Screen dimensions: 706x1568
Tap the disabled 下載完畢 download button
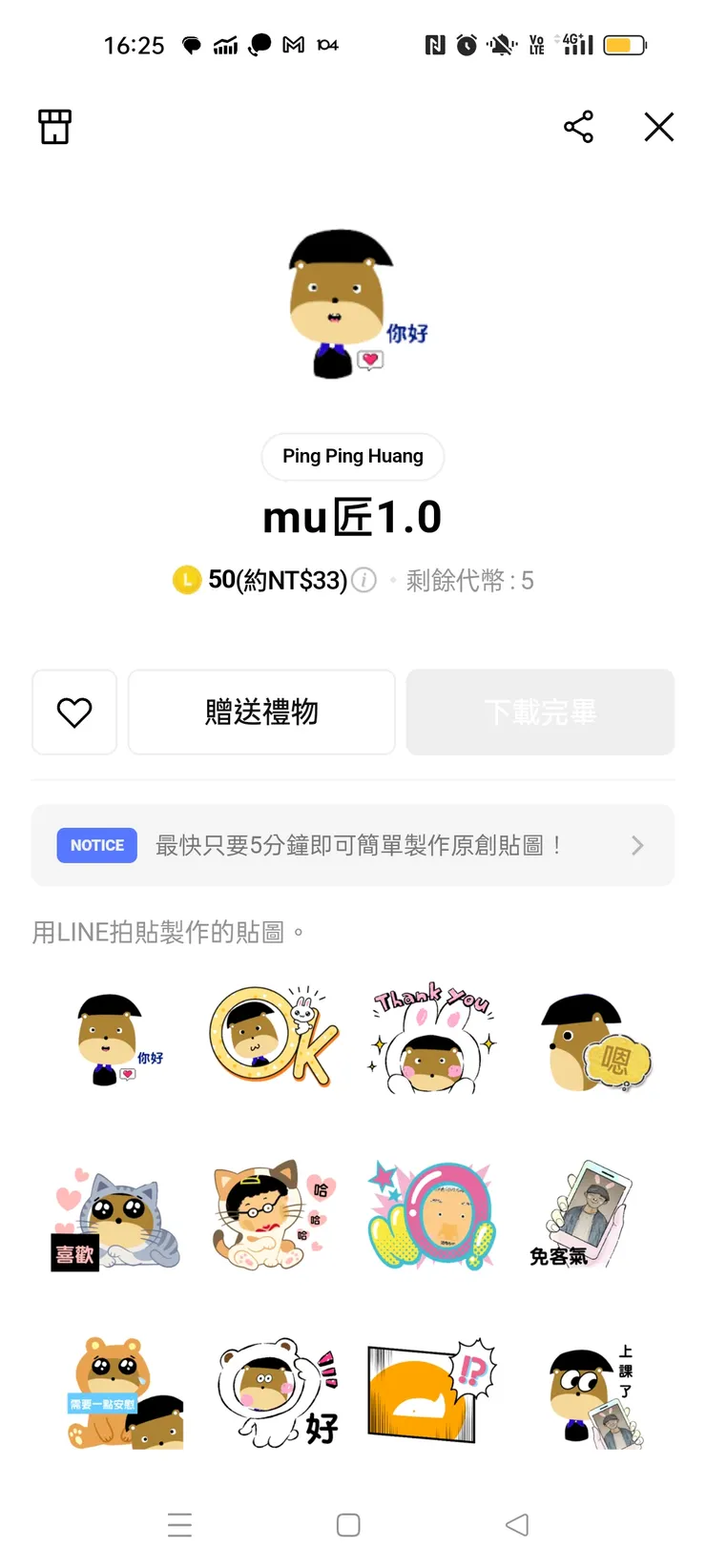(540, 712)
